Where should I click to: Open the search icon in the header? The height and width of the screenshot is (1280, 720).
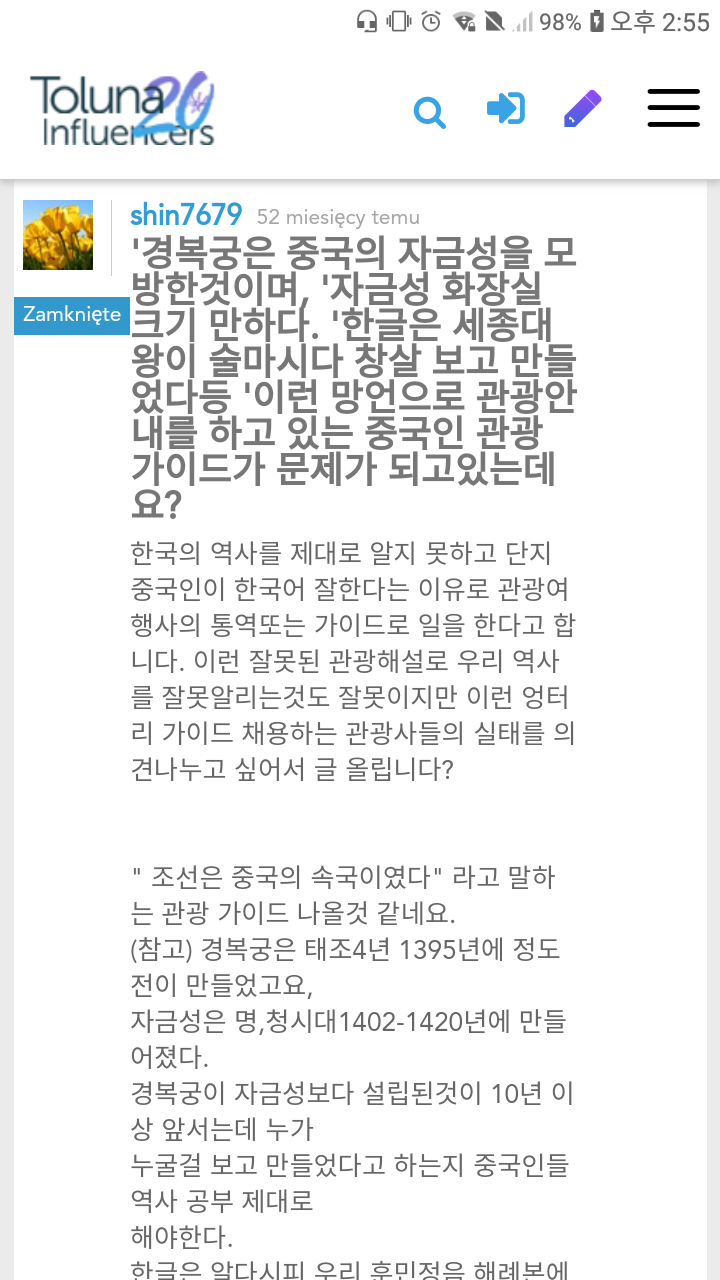[x=429, y=112]
